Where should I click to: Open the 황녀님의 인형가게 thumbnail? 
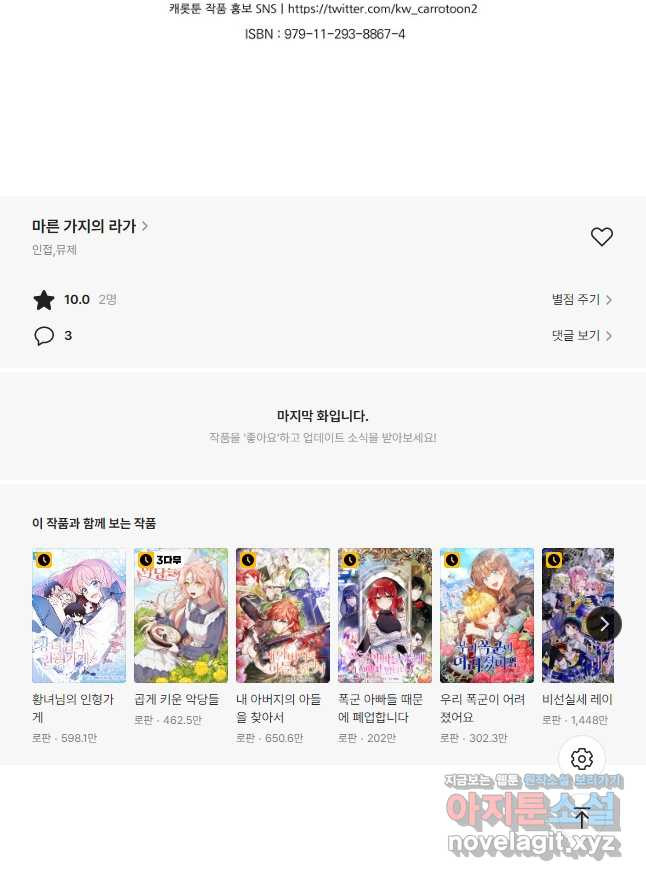point(79,615)
